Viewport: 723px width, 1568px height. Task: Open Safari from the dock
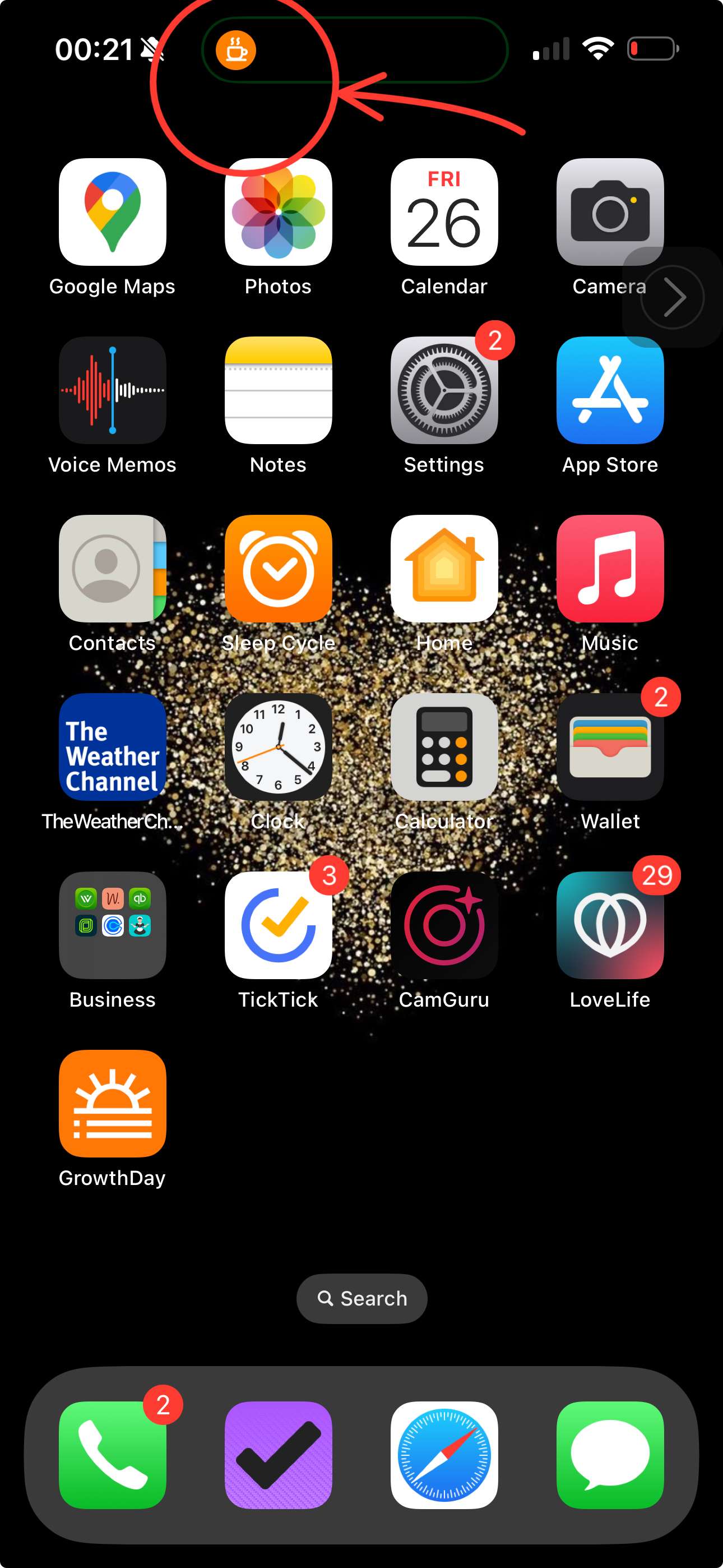pos(444,1455)
